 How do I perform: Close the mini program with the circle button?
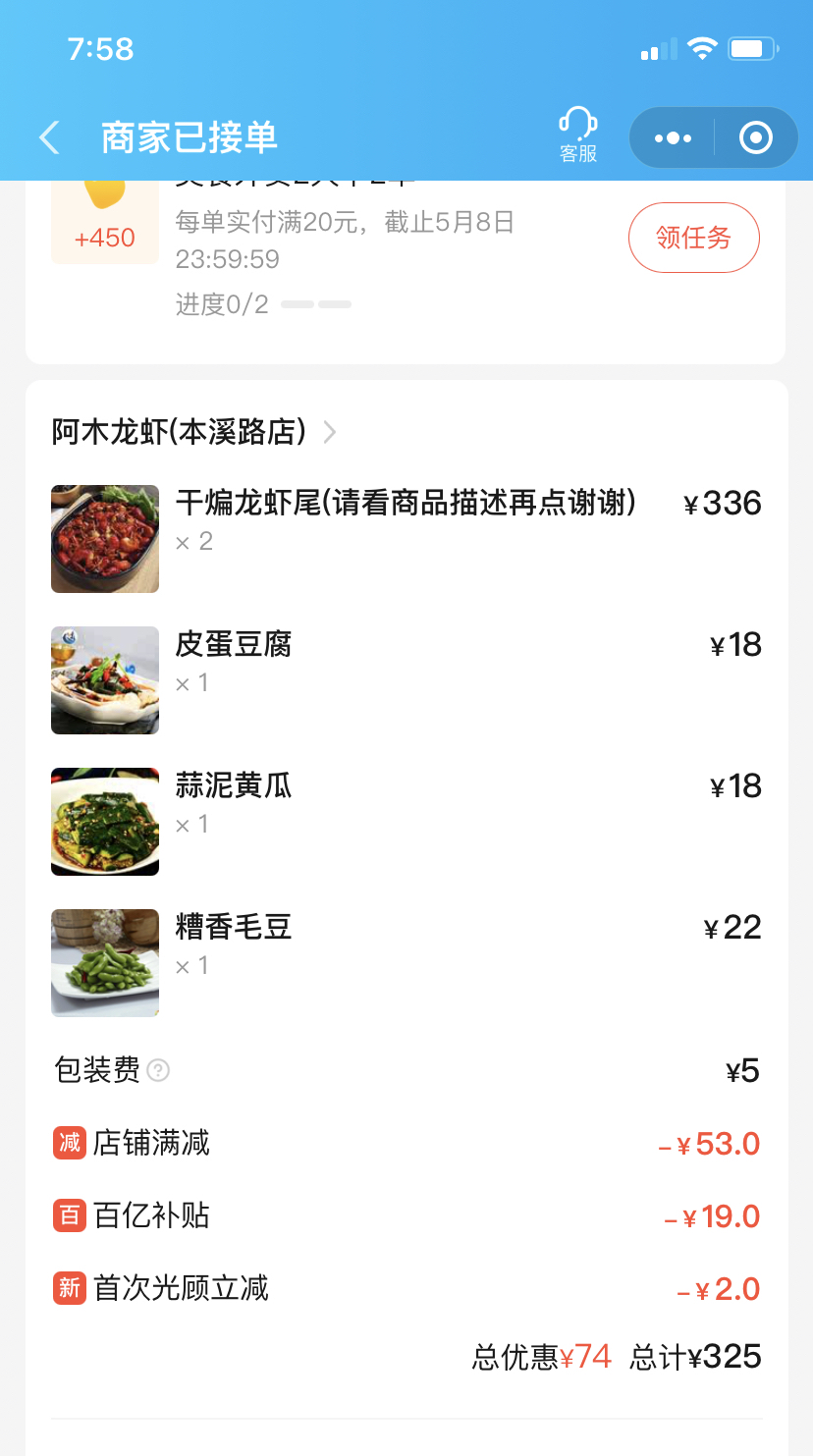(x=755, y=137)
